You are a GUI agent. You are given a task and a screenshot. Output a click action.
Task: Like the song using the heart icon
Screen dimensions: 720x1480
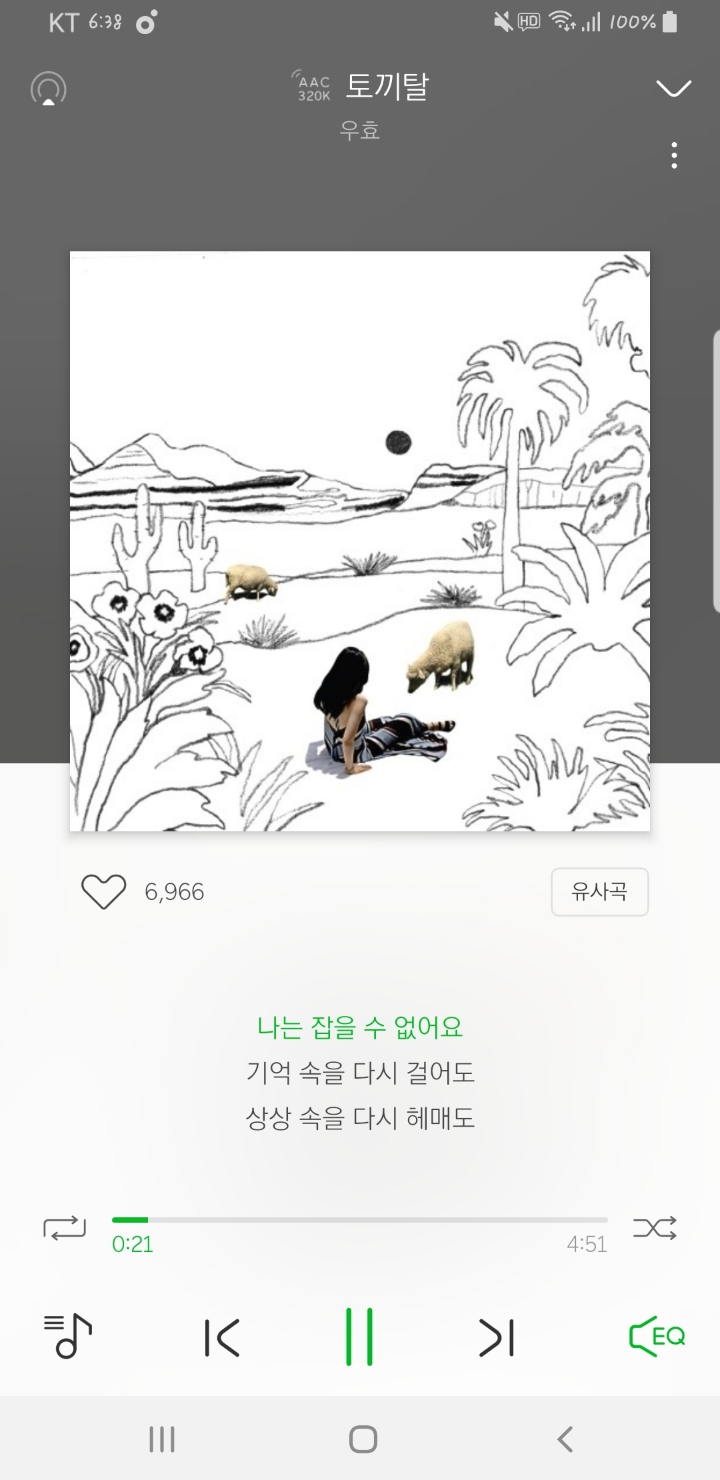click(103, 891)
